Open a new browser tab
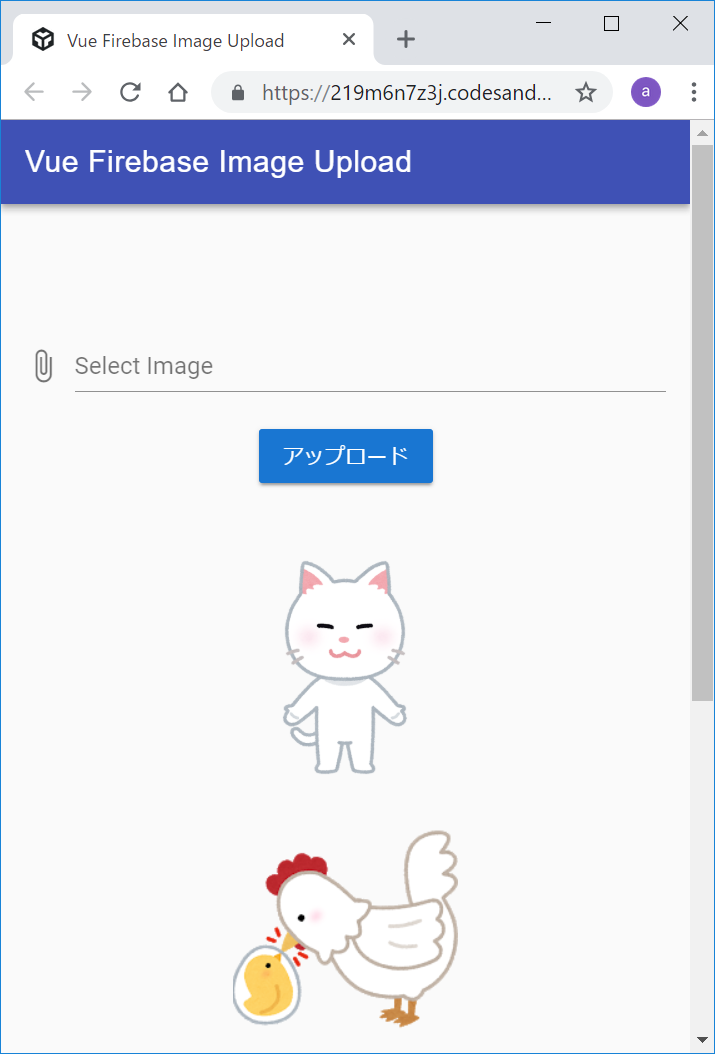This screenshot has height=1054, width=715. 405,40
